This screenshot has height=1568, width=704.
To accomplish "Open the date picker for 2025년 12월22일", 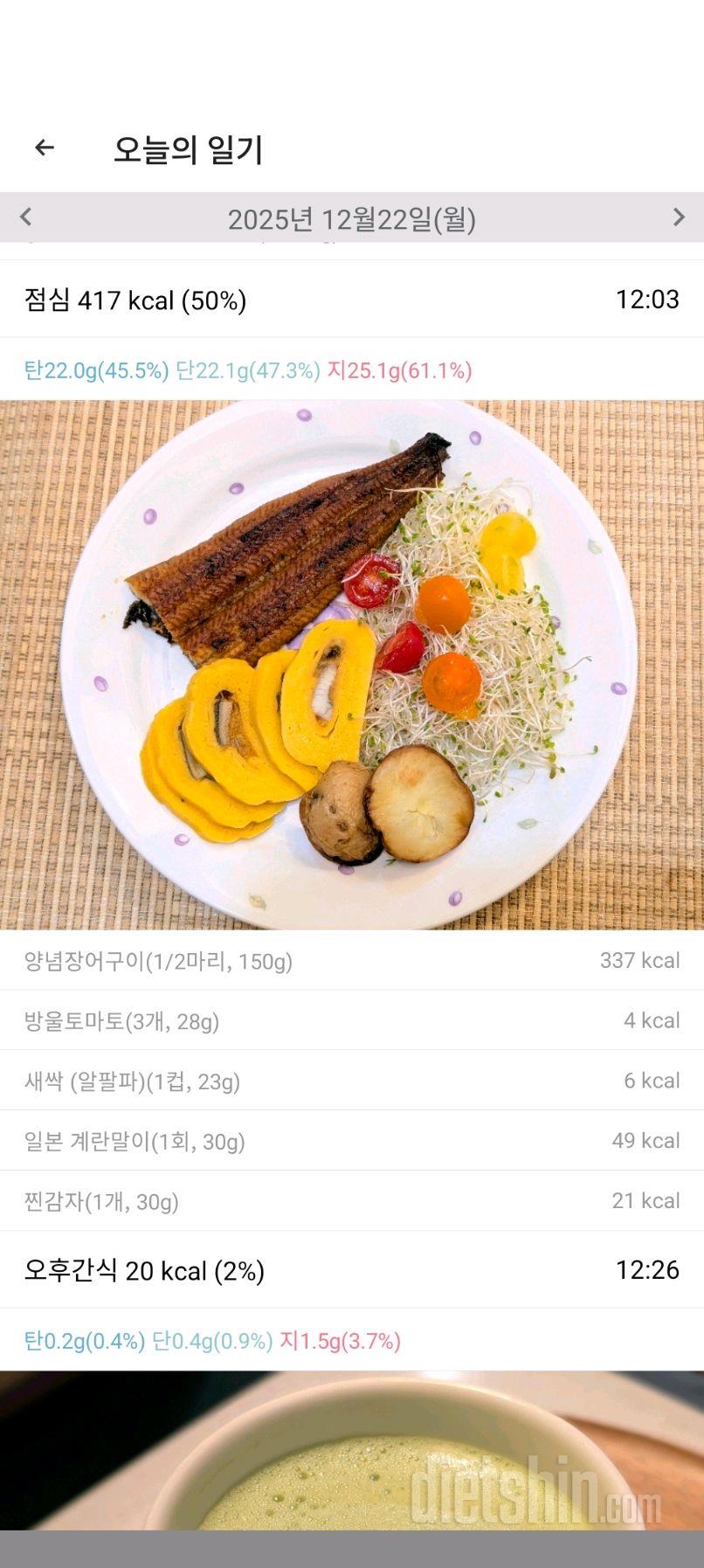I will coord(351,218).
